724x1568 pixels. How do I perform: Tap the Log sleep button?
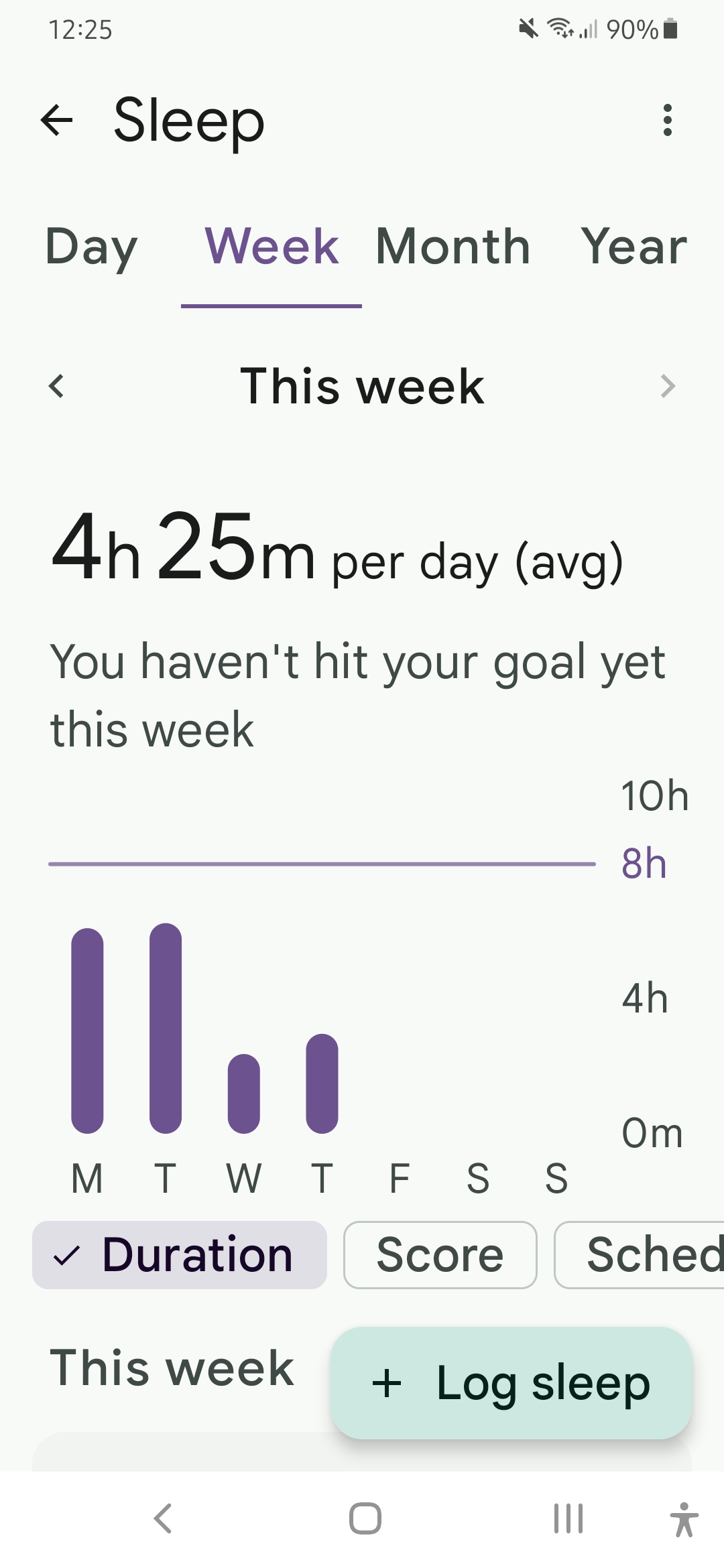pyautogui.click(x=511, y=1383)
